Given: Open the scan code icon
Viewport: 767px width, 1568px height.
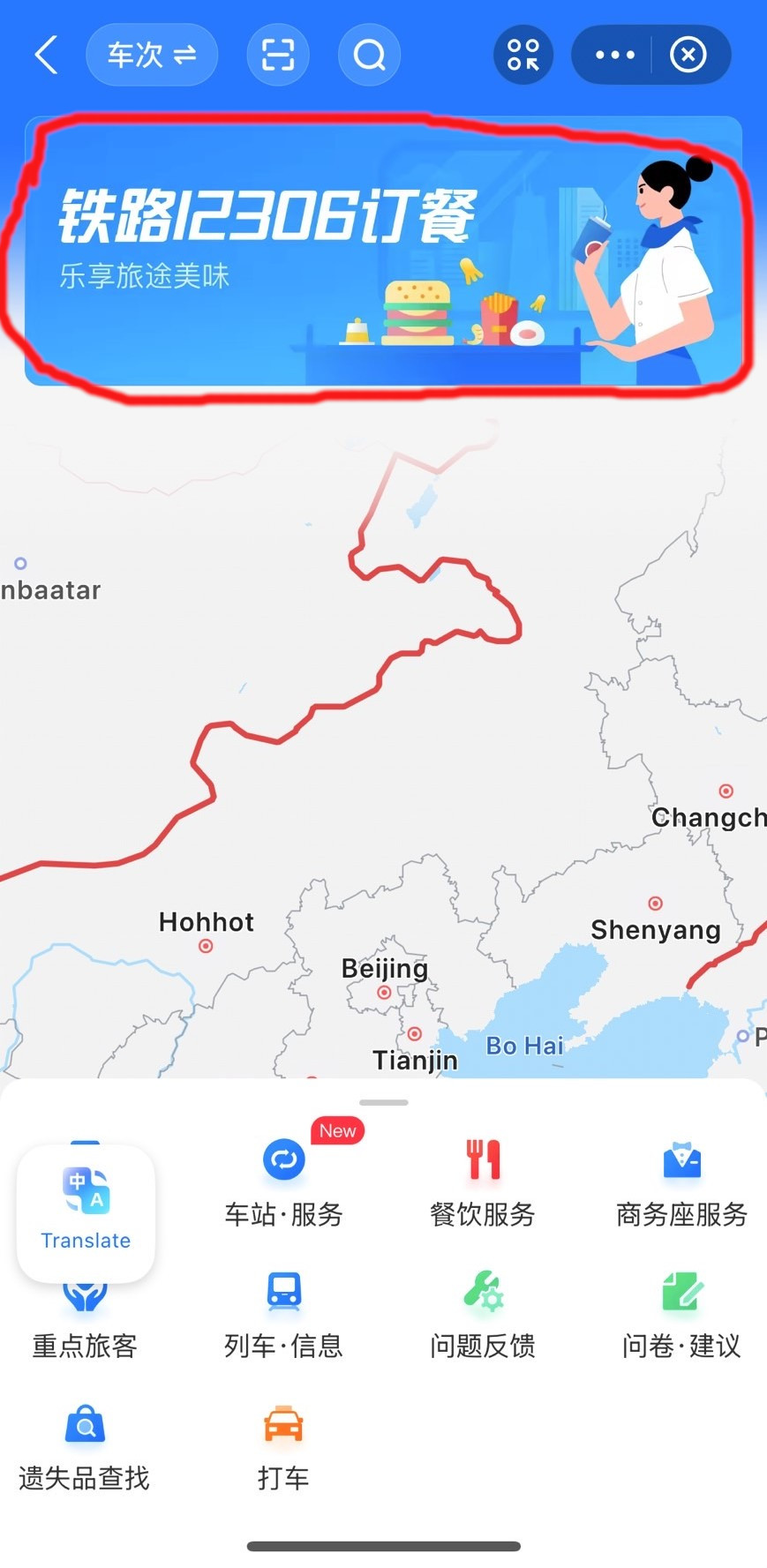Looking at the screenshot, I should 278,55.
